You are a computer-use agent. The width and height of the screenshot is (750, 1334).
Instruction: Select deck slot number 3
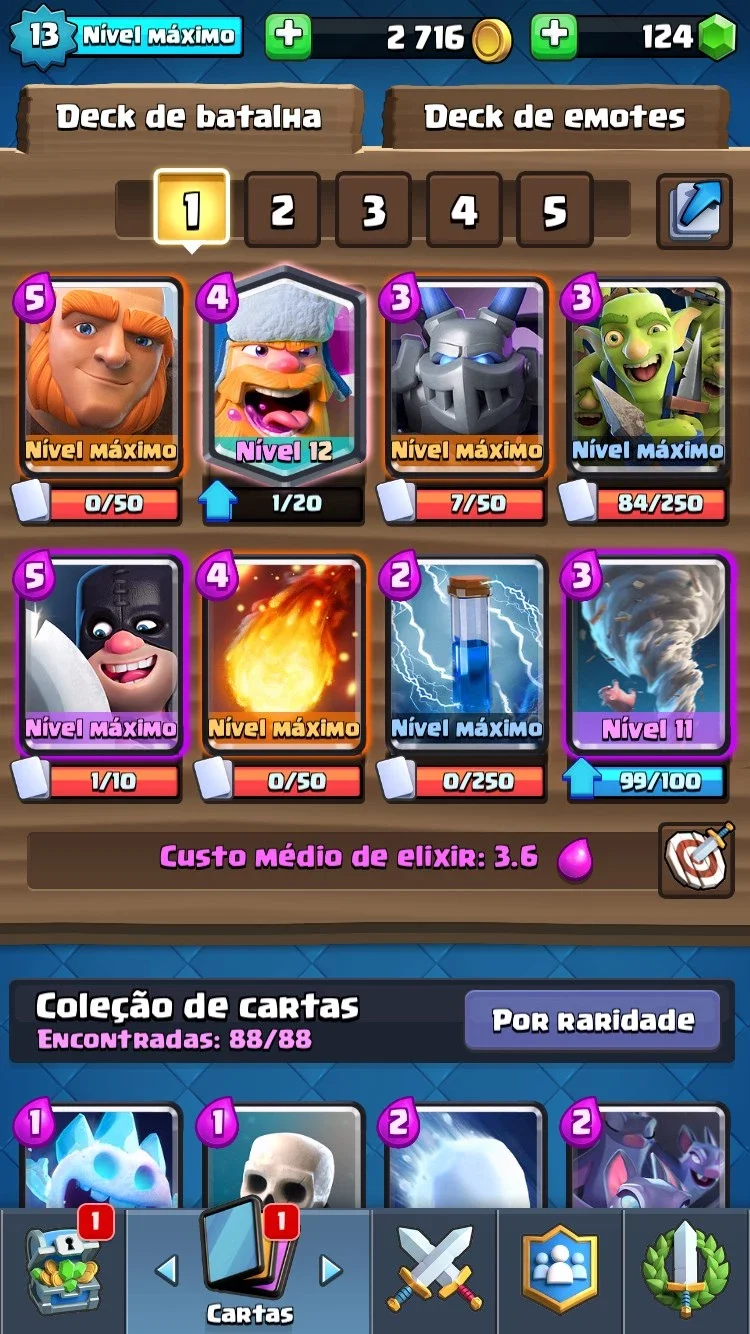[x=373, y=210]
